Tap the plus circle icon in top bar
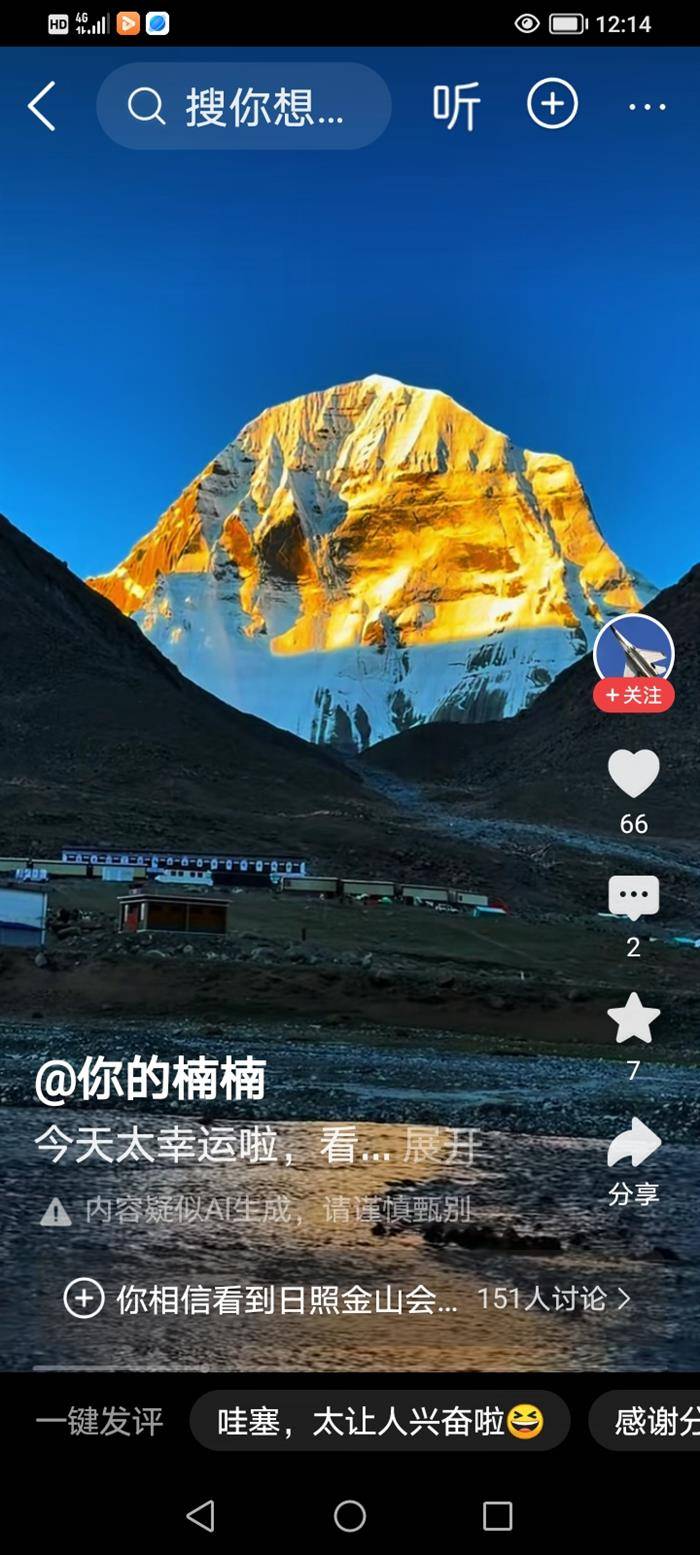Screen dimensions: 700x1555 tap(552, 104)
